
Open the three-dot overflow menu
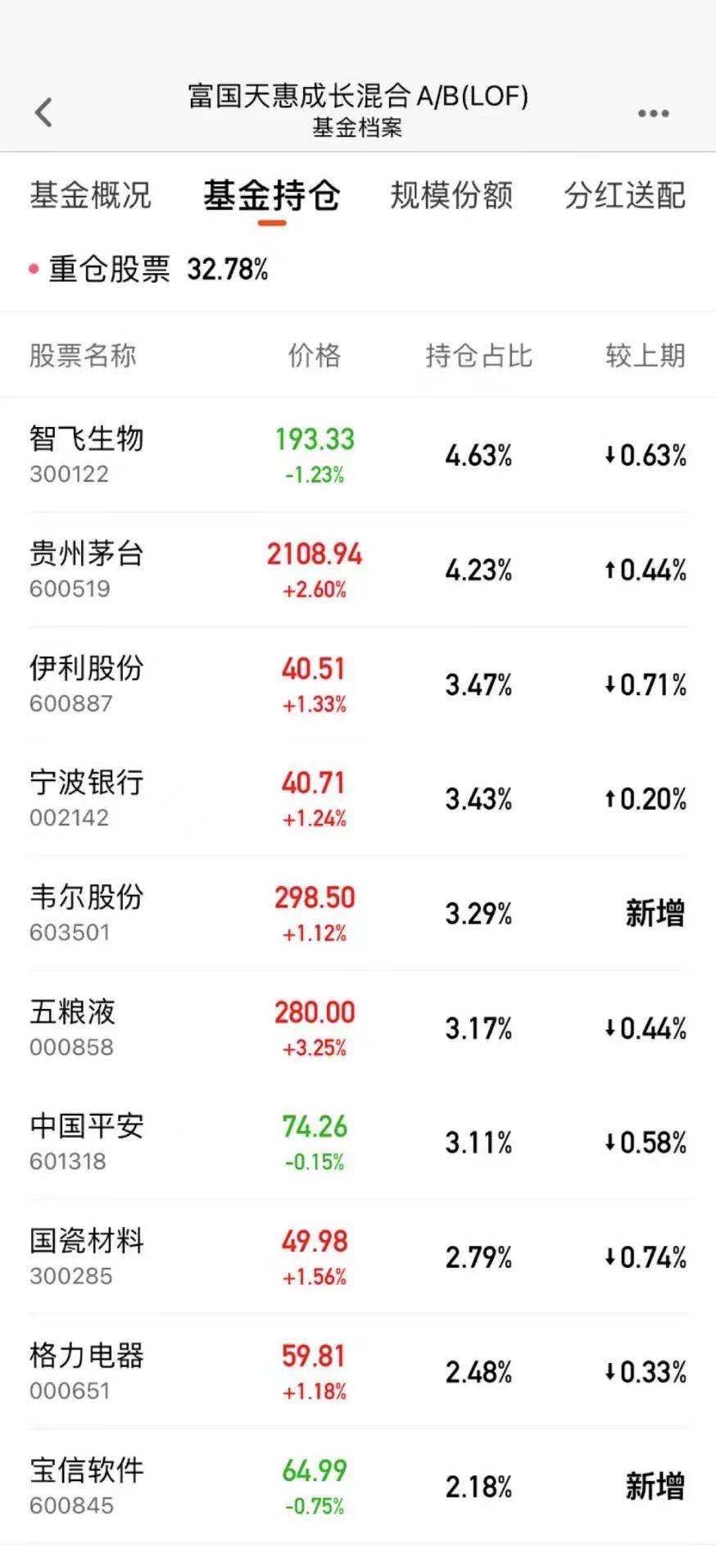click(x=653, y=113)
